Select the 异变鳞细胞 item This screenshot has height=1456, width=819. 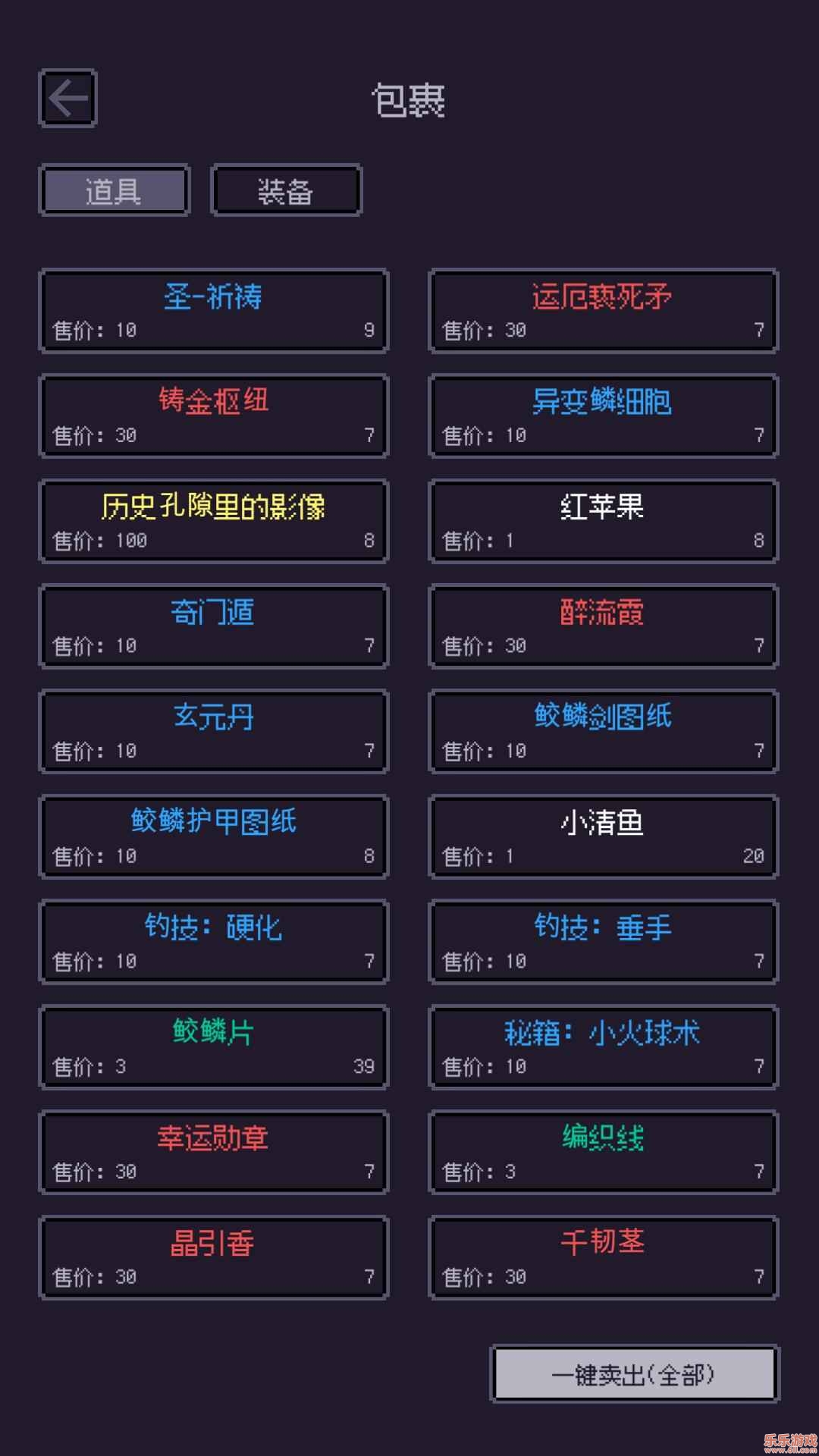603,416
